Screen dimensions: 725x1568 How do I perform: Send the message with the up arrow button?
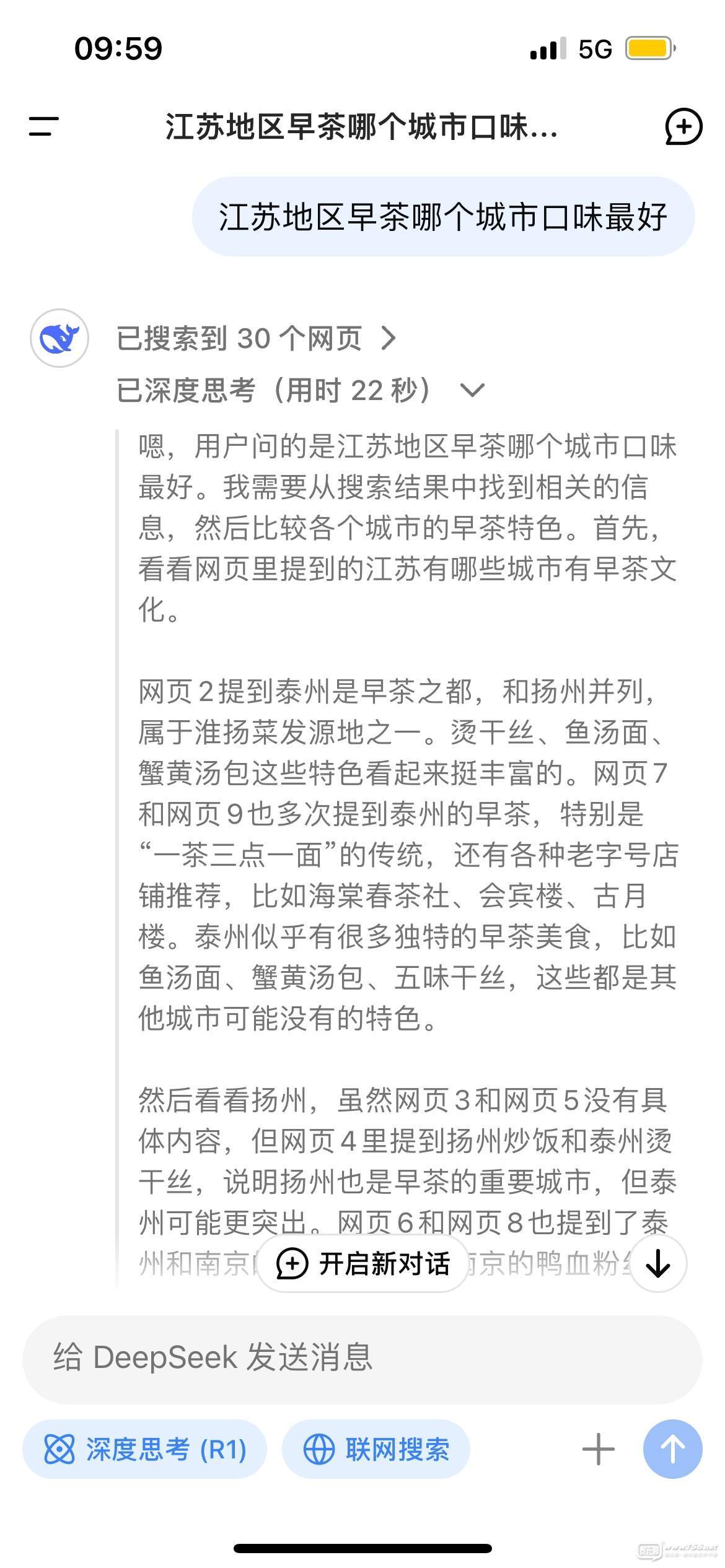click(x=673, y=1450)
